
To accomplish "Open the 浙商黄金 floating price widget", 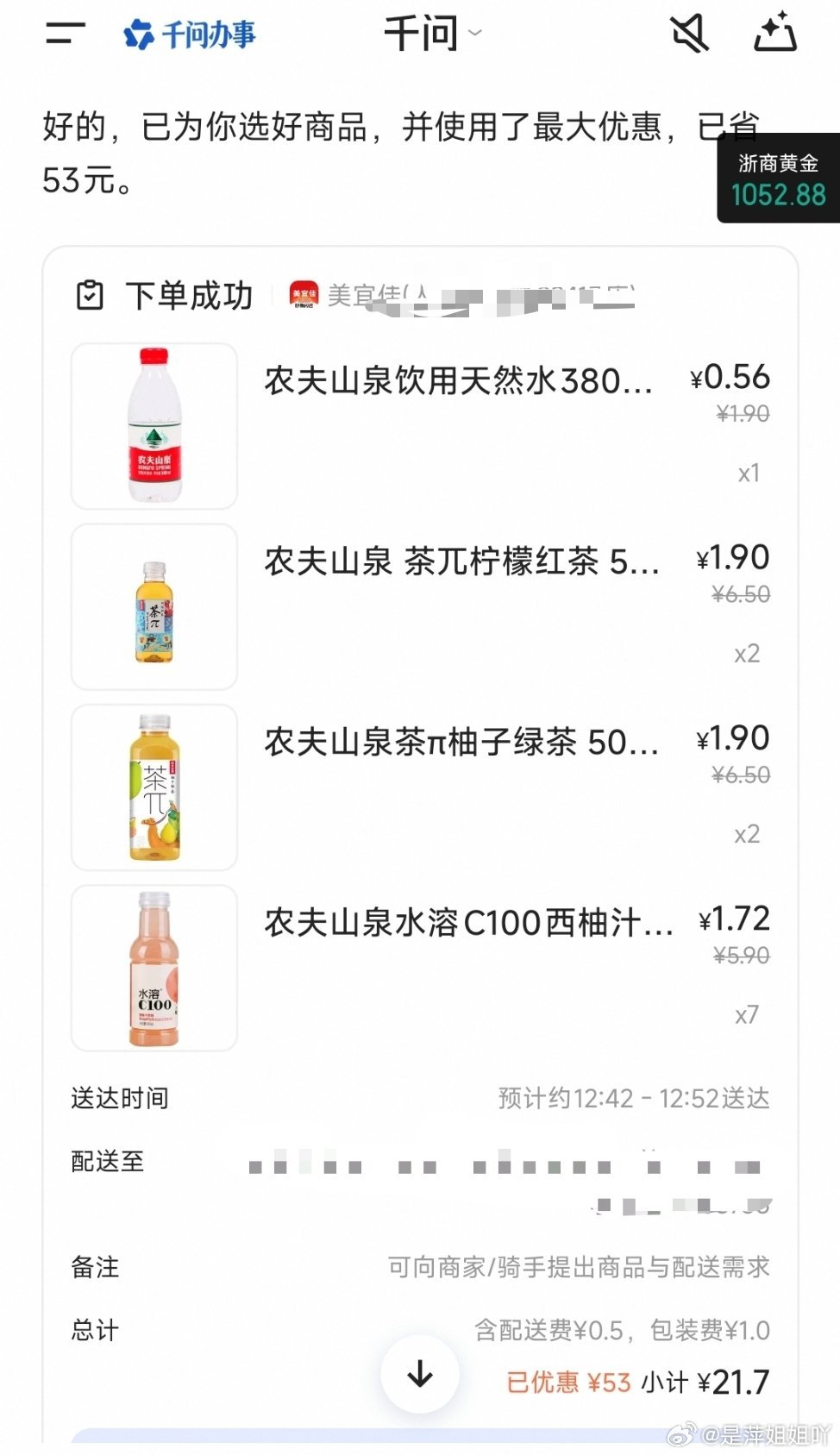I will point(778,179).
